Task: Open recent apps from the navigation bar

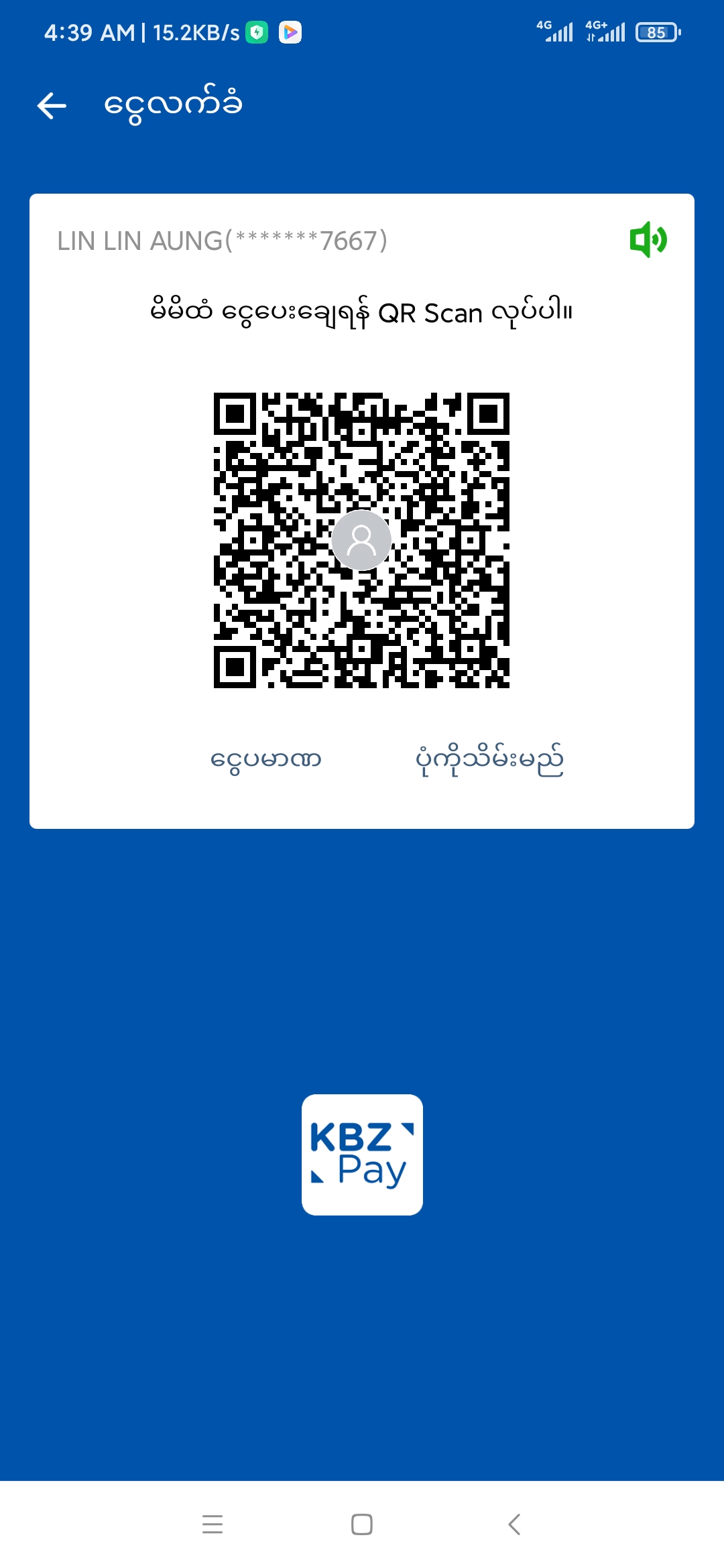Action: tap(213, 1524)
